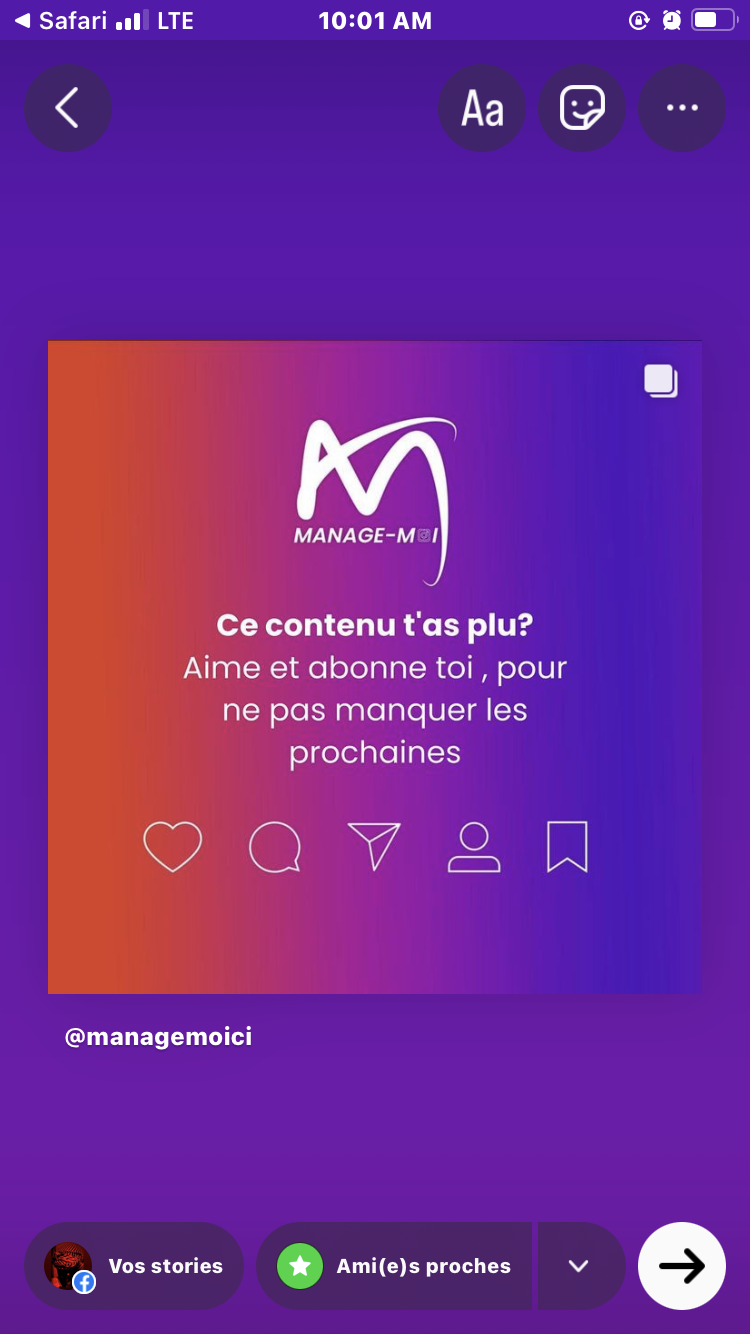Tap the shared Manage-Moi post tile
Image resolution: width=750 pixels, height=1334 pixels.
(374, 666)
